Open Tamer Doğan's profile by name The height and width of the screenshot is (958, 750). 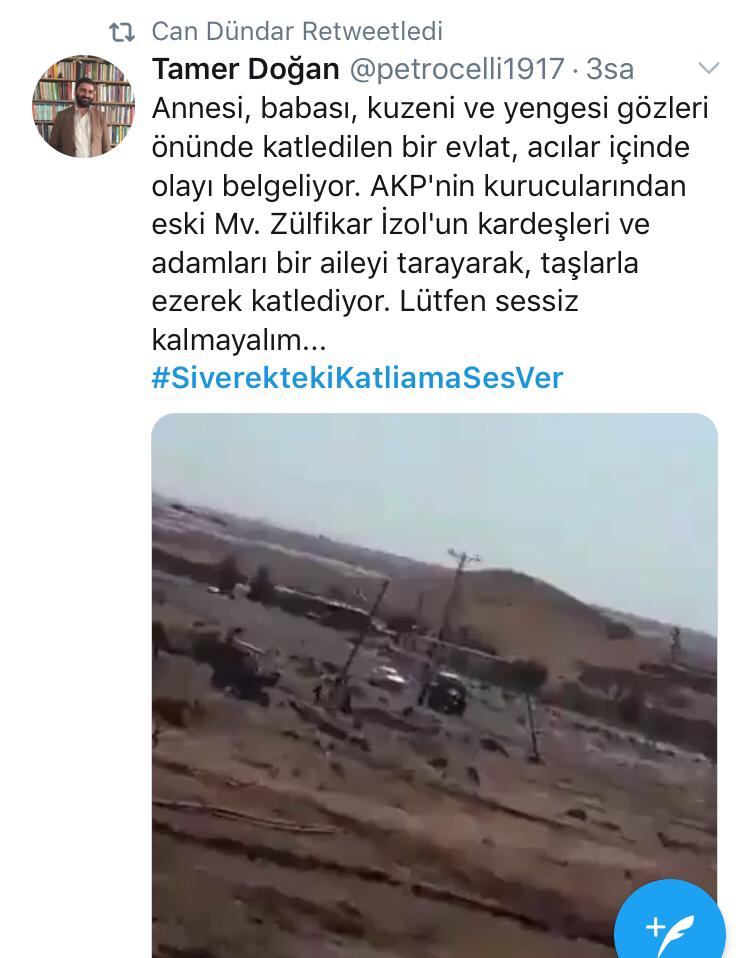[x=245, y=69]
